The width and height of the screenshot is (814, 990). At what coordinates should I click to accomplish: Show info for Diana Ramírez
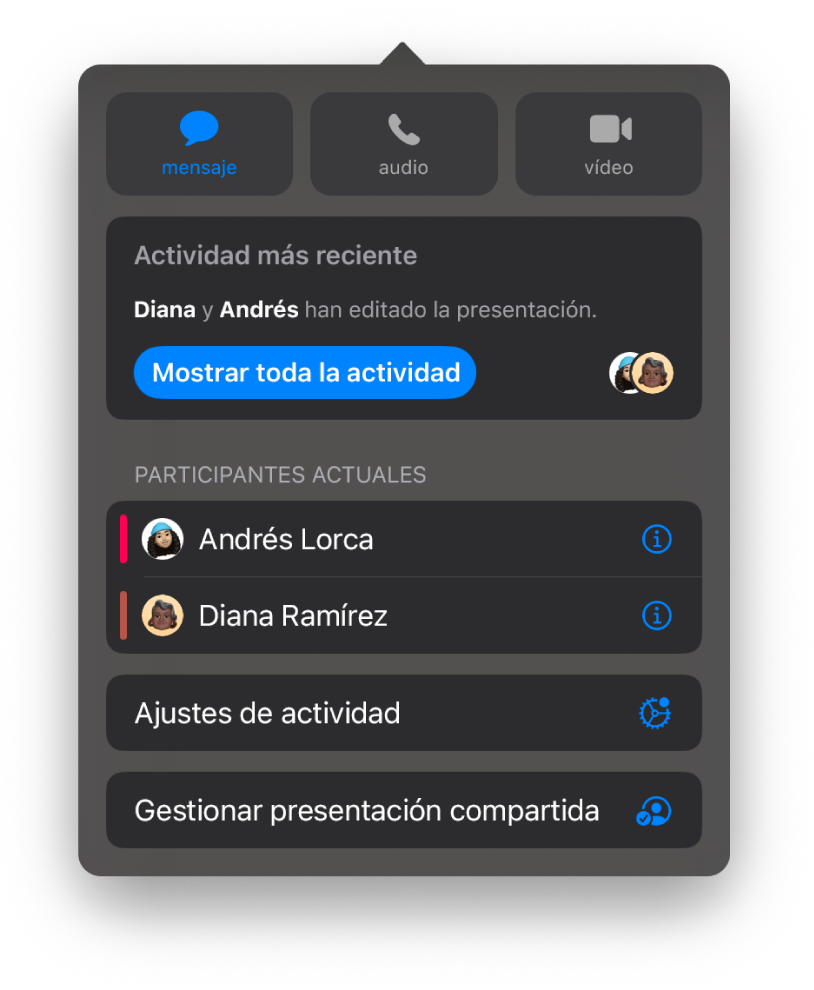[x=656, y=616]
